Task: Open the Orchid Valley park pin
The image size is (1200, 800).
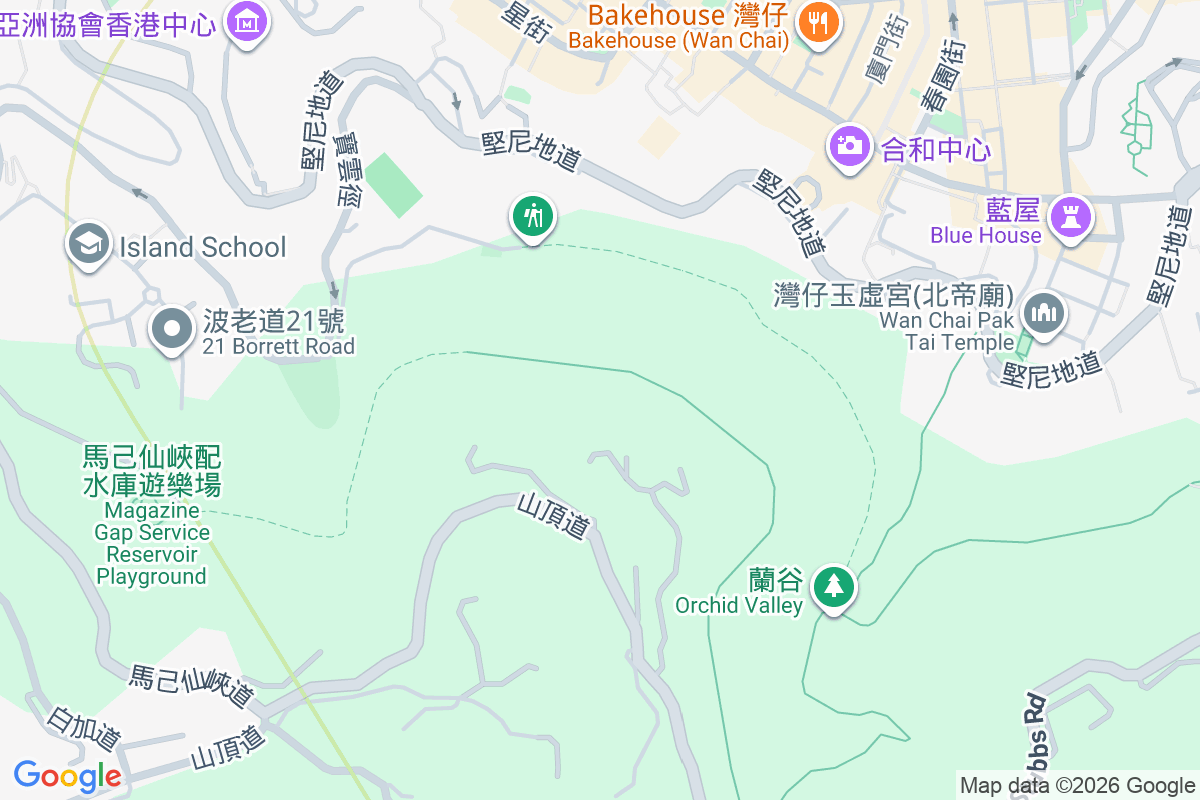Action: click(832, 586)
